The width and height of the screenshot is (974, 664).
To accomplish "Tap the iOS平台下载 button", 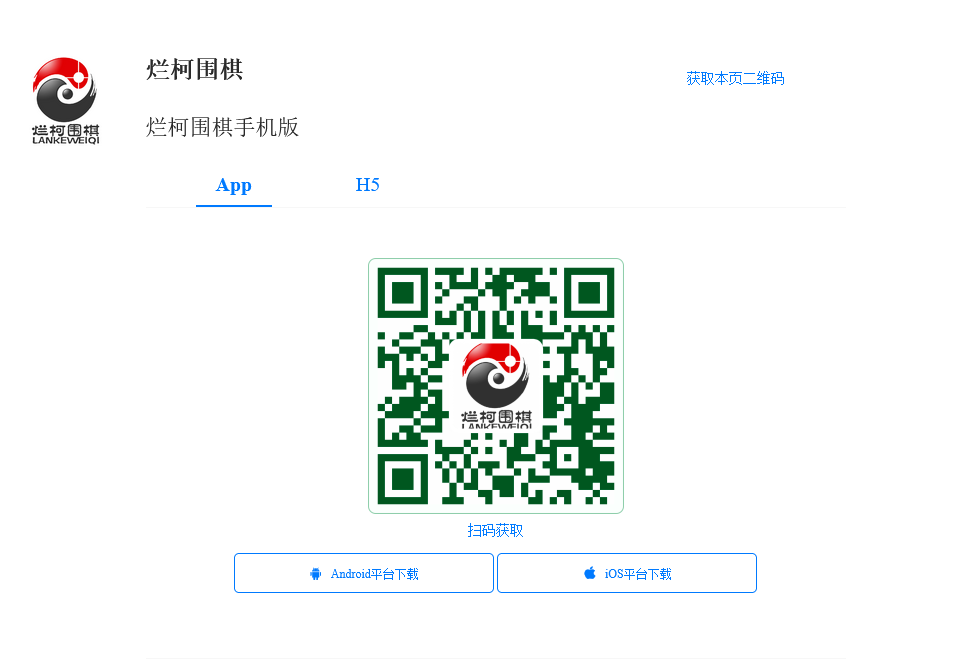I will 627,573.
